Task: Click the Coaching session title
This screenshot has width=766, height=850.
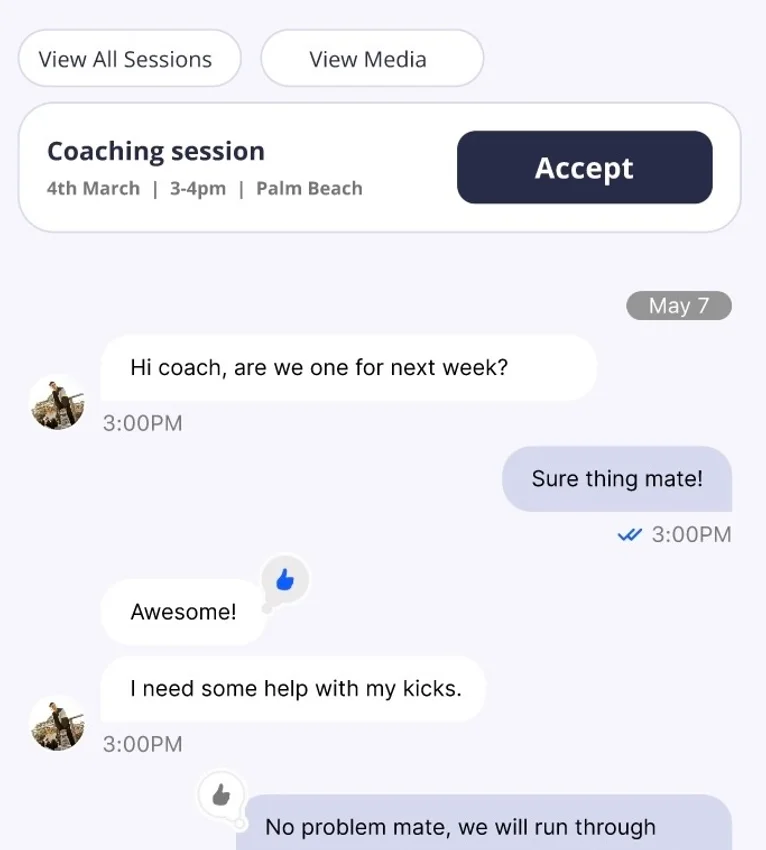Action: [155, 150]
